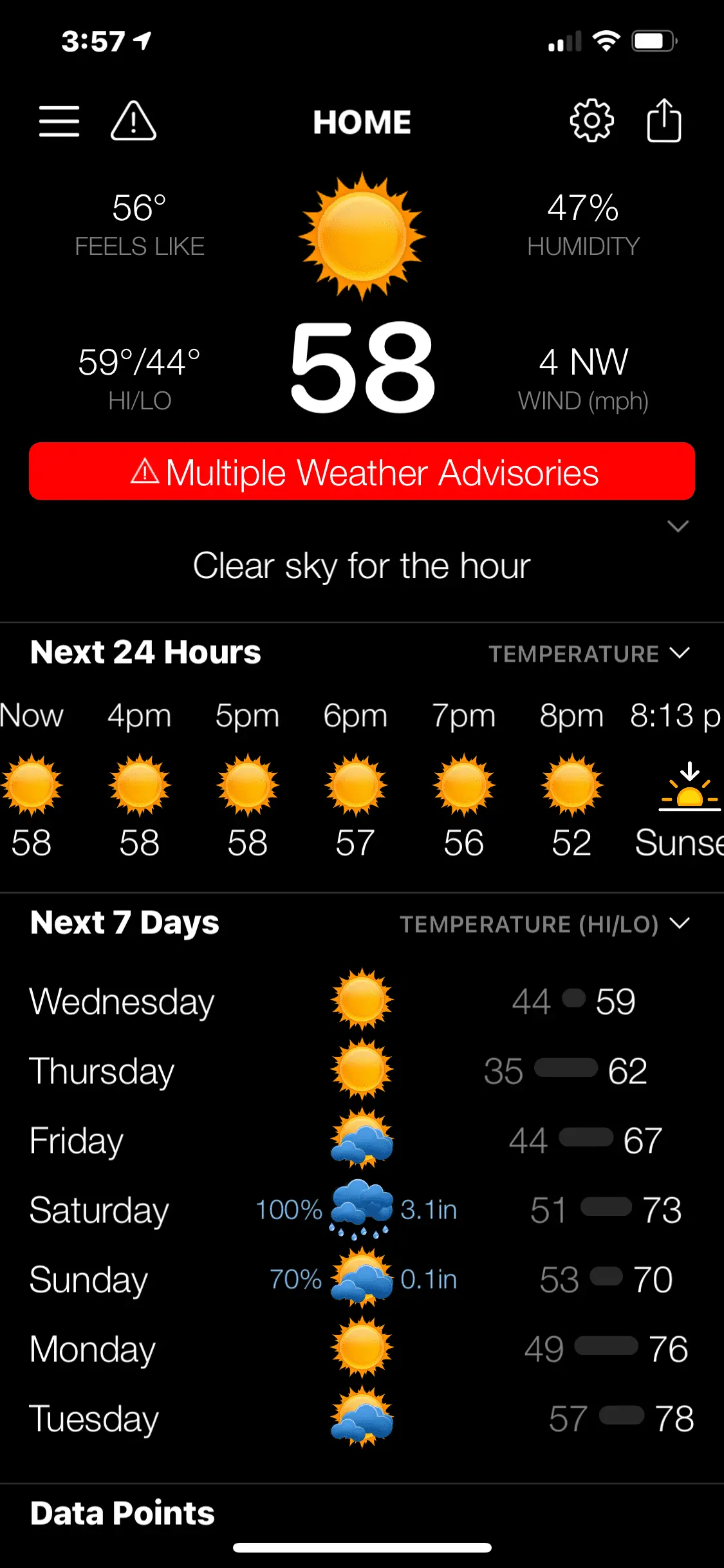Show Sunday's forecast details
The width and height of the screenshot is (724, 1568).
[362, 1280]
